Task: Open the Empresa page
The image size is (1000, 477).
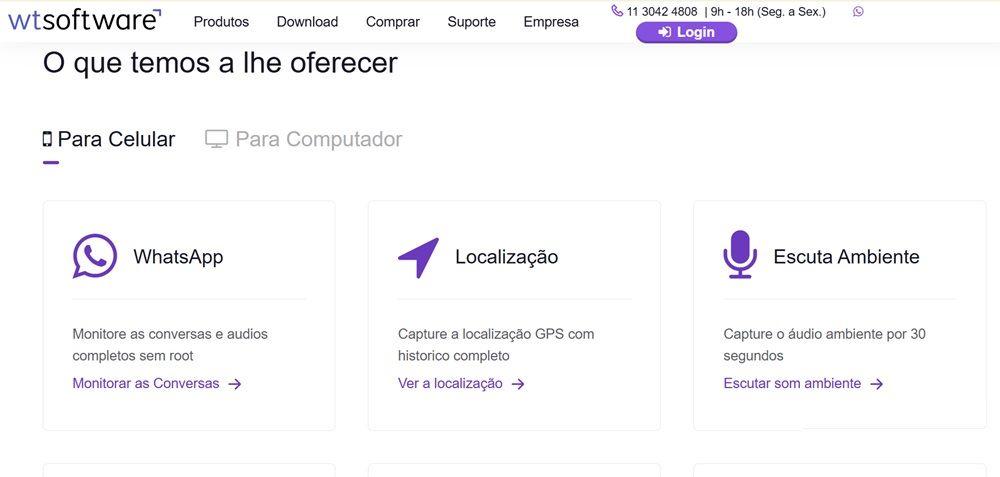Action: pos(551,21)
